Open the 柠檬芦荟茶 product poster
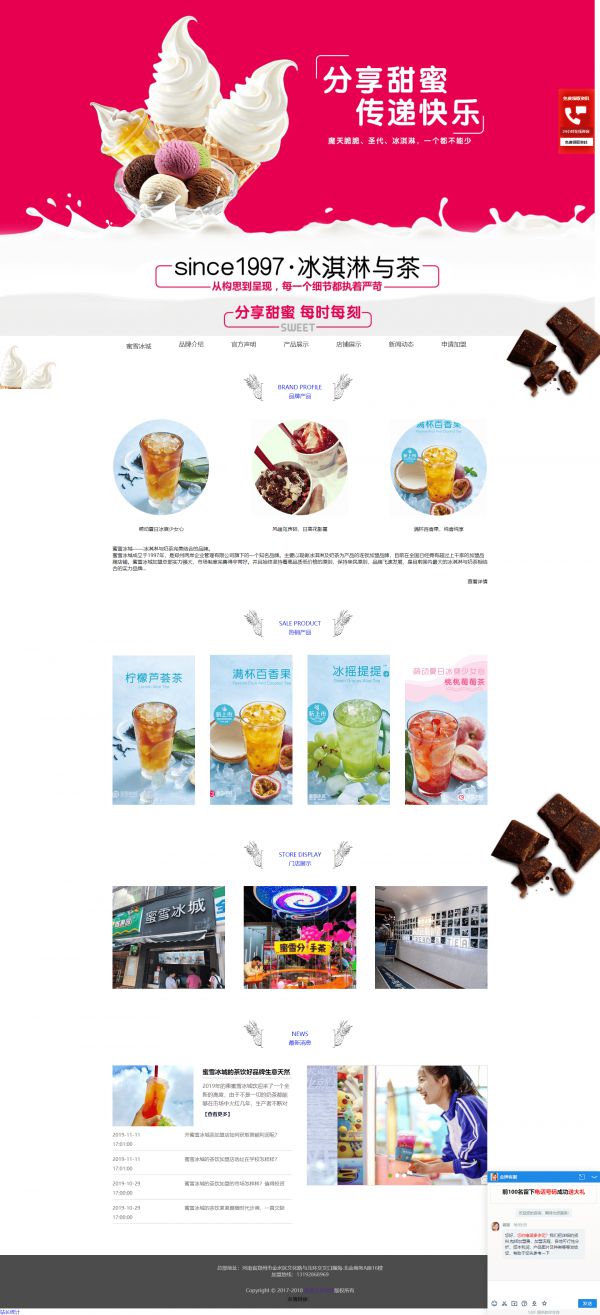The width and height of the screenshot is (600, 1315). [153, 730]
